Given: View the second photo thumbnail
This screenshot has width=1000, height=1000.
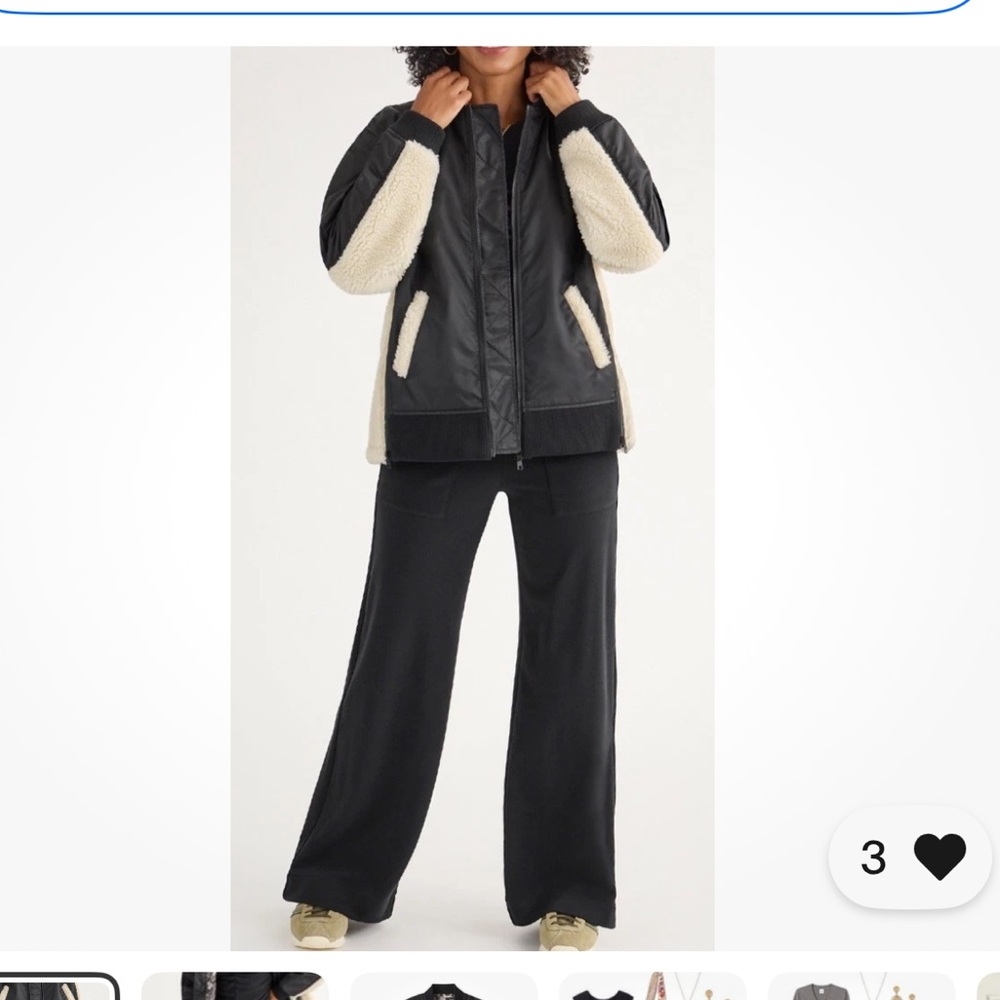Looking at the screenshot, I should pos(234,988).
